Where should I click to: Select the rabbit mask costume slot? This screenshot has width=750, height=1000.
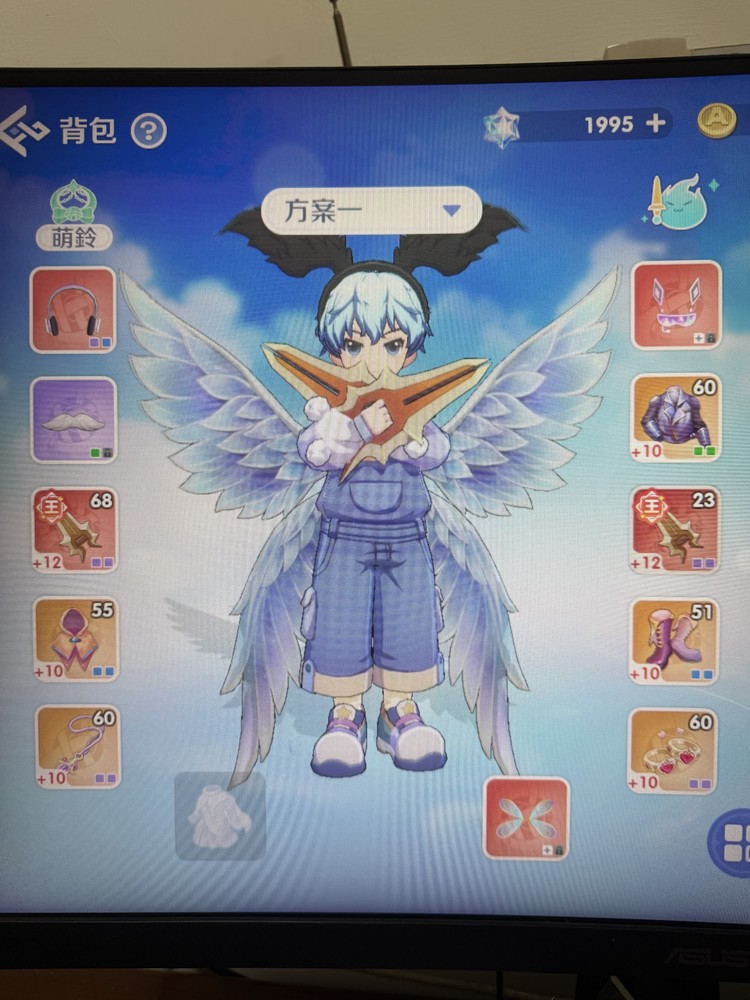pyautogui.click(x=676, y=304)
